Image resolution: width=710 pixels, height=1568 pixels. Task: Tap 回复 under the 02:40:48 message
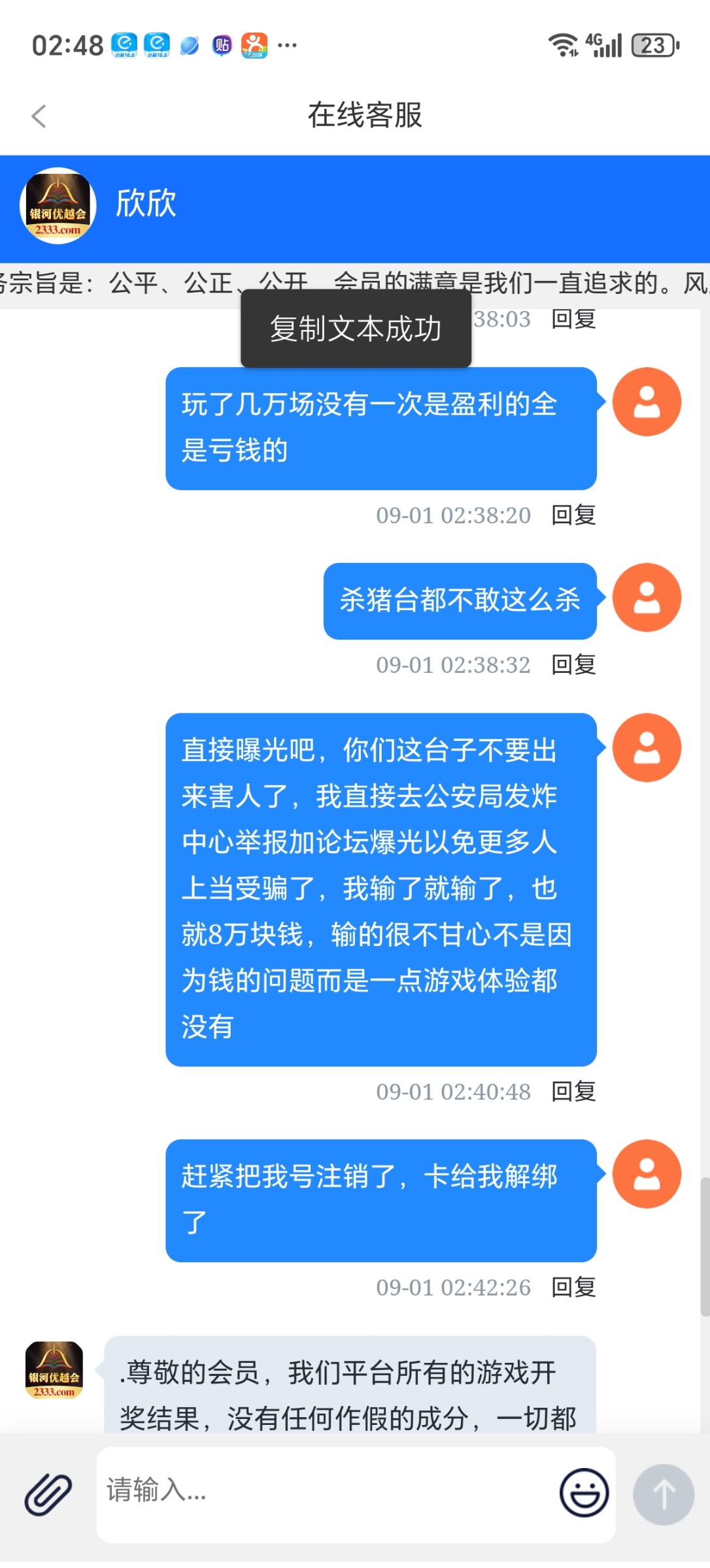click(x=573, y=1092)
